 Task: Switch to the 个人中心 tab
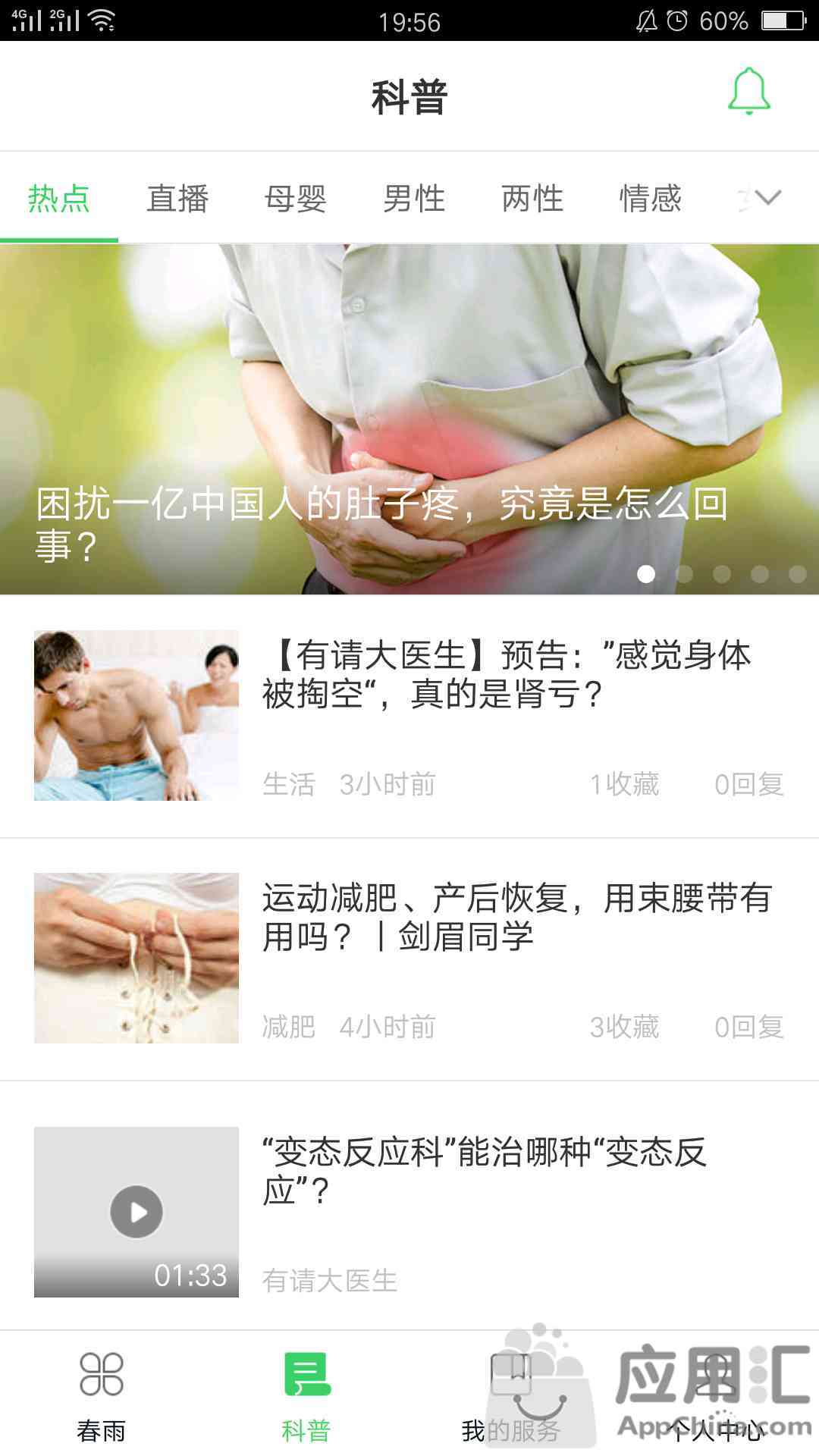click(716, 1395)
